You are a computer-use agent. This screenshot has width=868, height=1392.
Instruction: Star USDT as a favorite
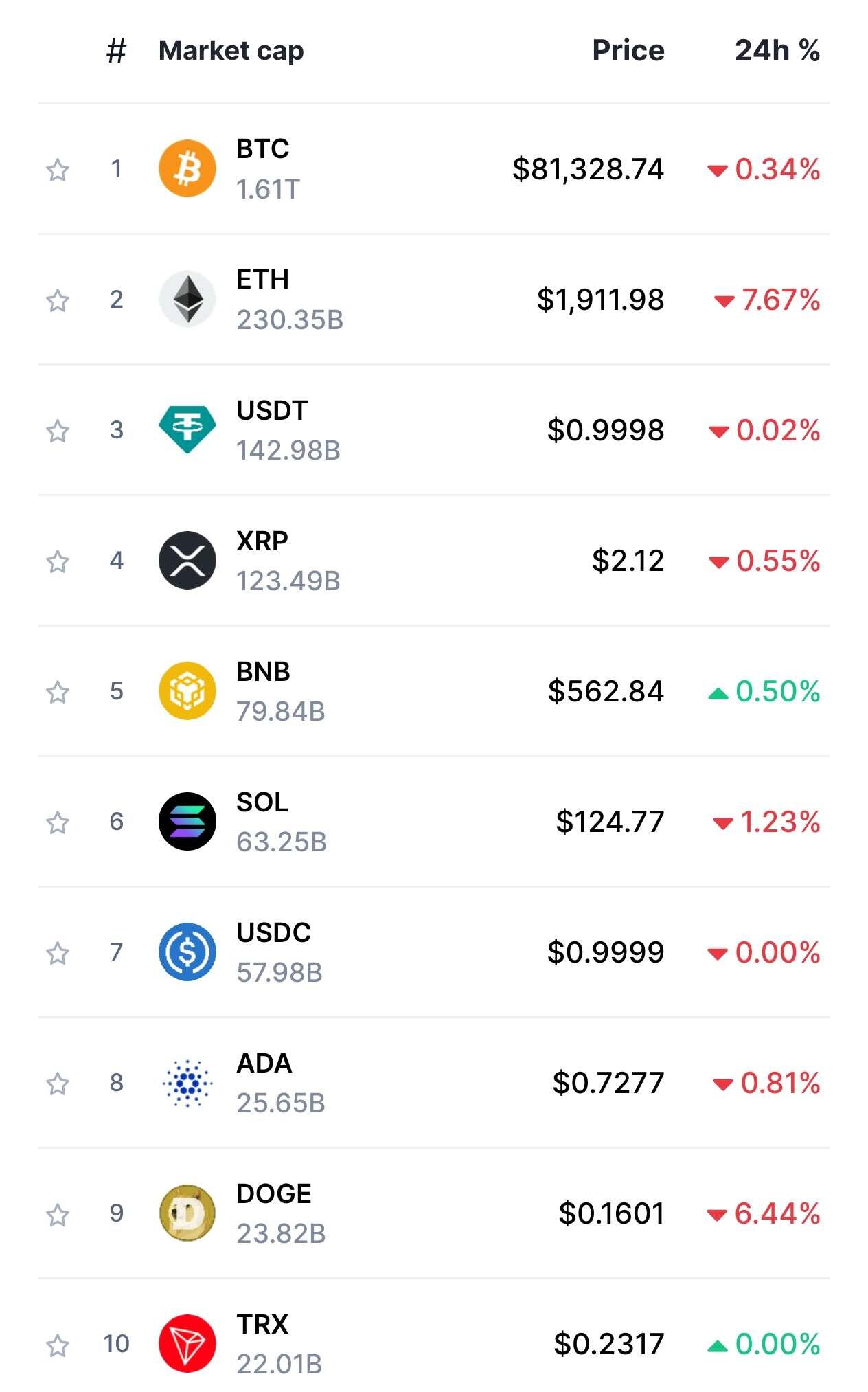(58, 431)
